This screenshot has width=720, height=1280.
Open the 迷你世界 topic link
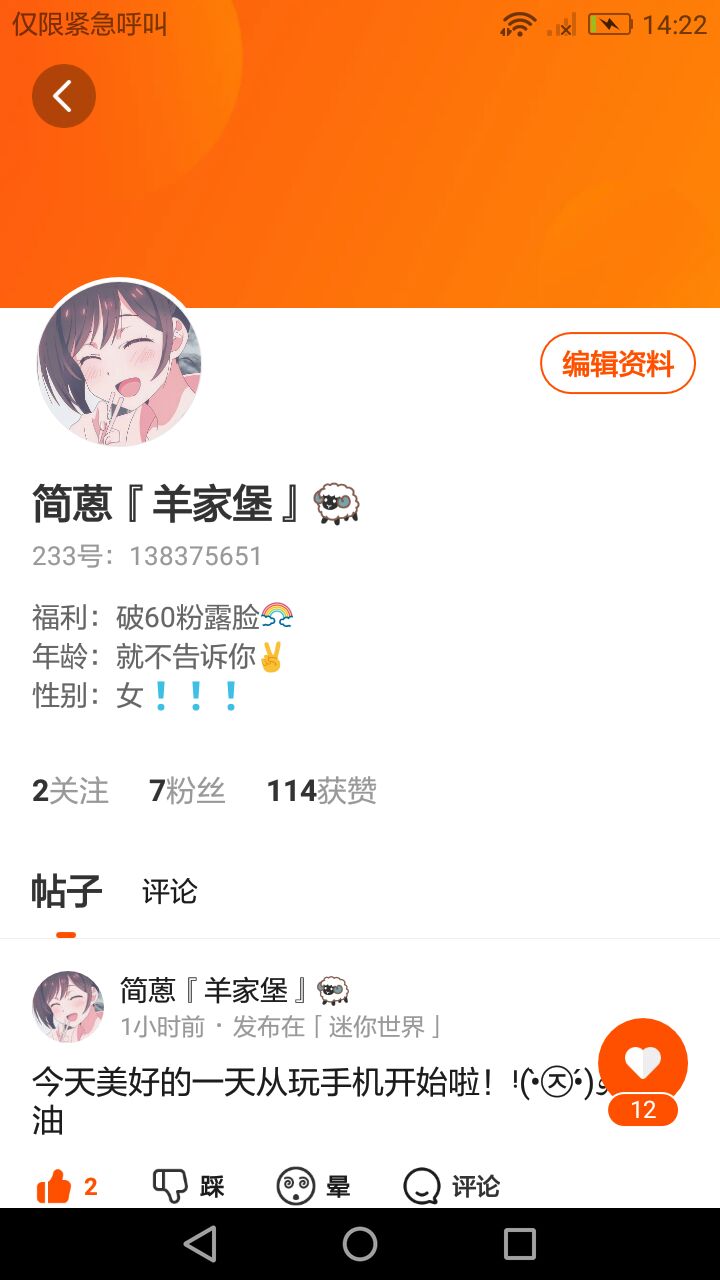click(x=376, y=1027)
